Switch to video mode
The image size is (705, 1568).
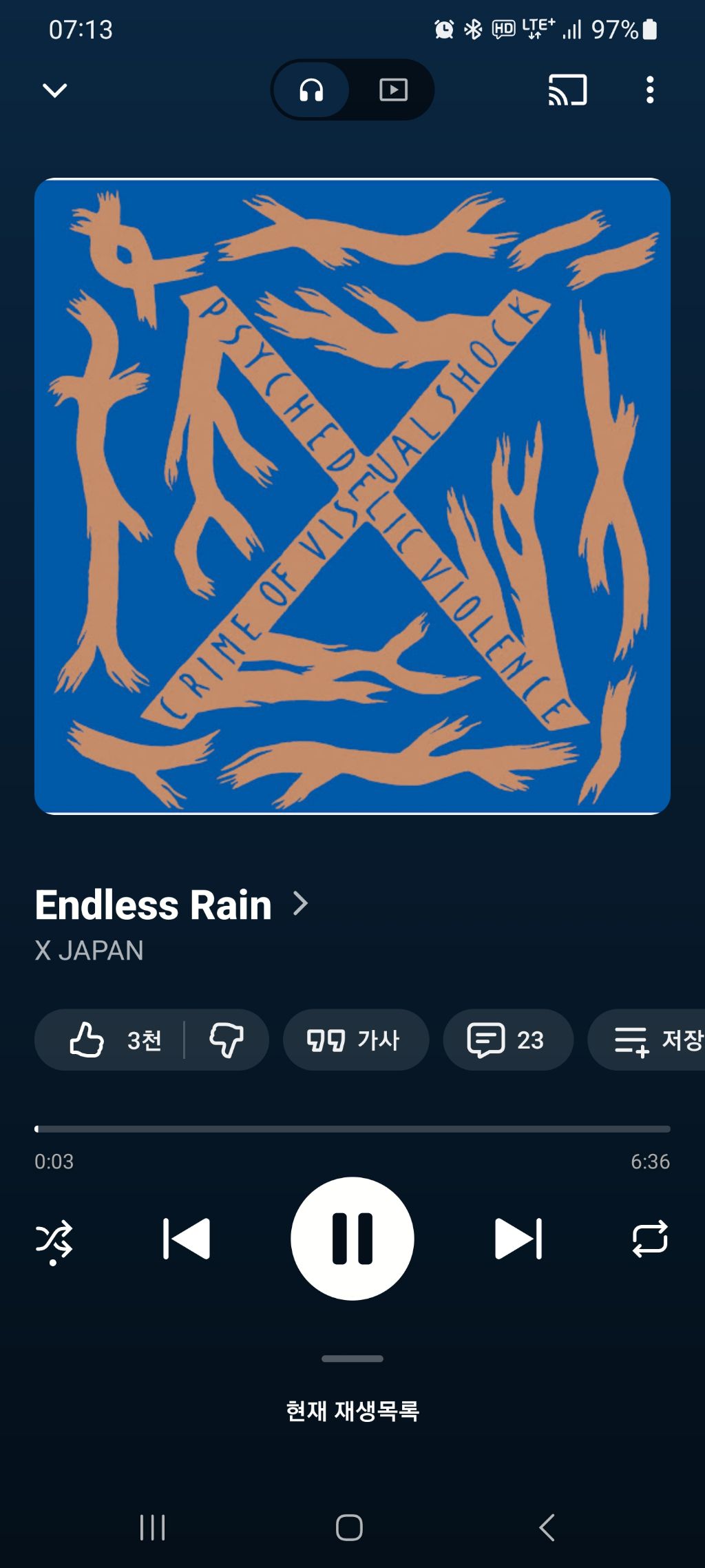[x=393, y=90]
